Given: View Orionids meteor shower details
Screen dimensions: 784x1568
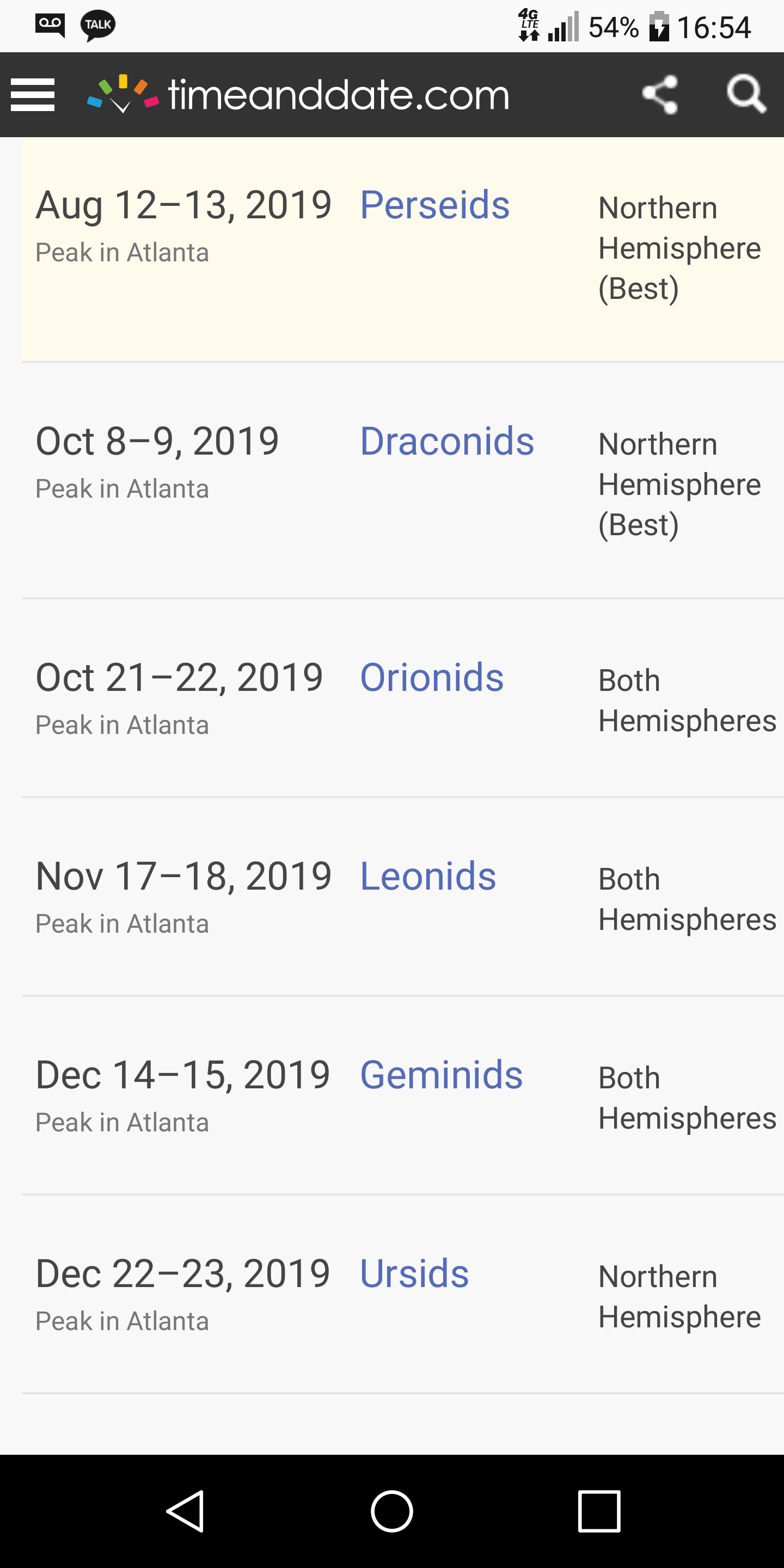Looking at the screenshot, I should [x=431, y=677].
